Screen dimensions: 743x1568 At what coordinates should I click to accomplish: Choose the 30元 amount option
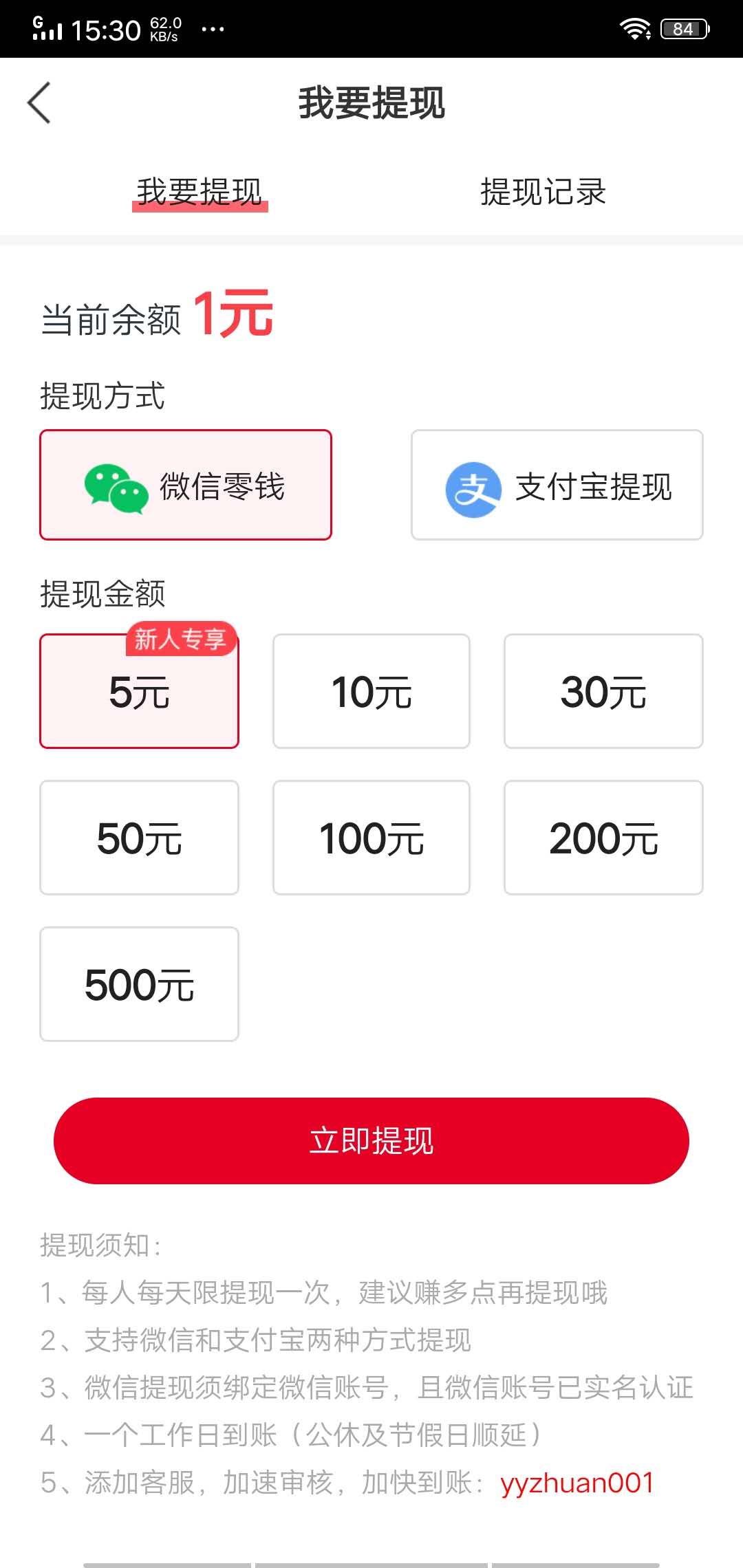tap(603, 691)
